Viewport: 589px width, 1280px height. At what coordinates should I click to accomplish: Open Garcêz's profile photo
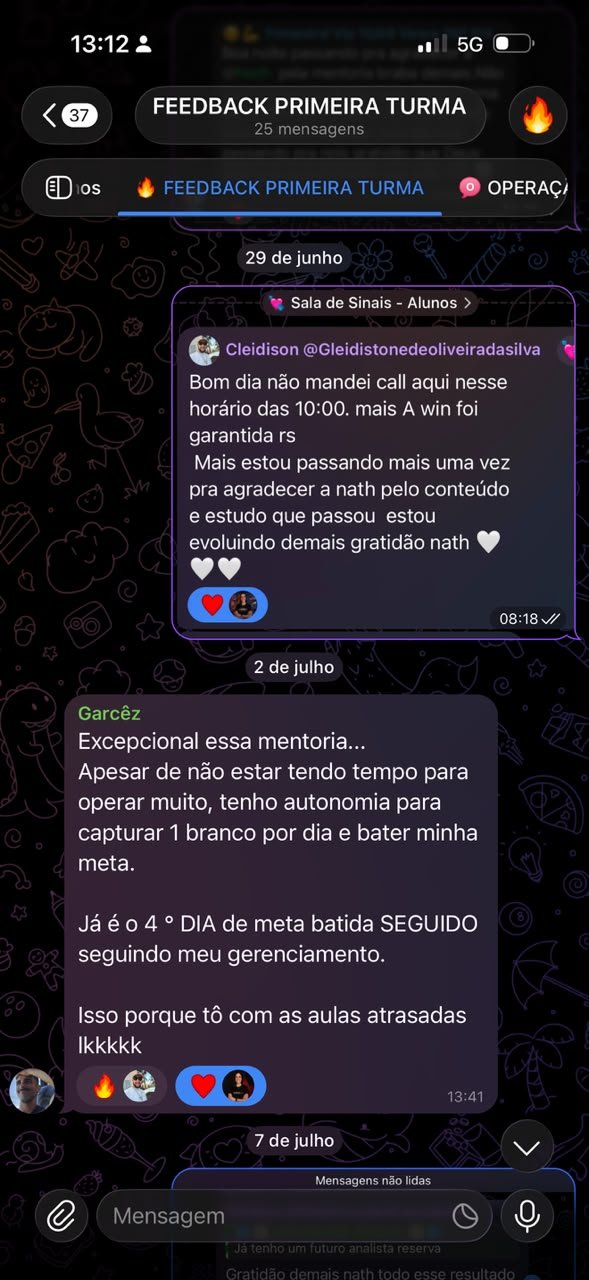point(32,1091)
